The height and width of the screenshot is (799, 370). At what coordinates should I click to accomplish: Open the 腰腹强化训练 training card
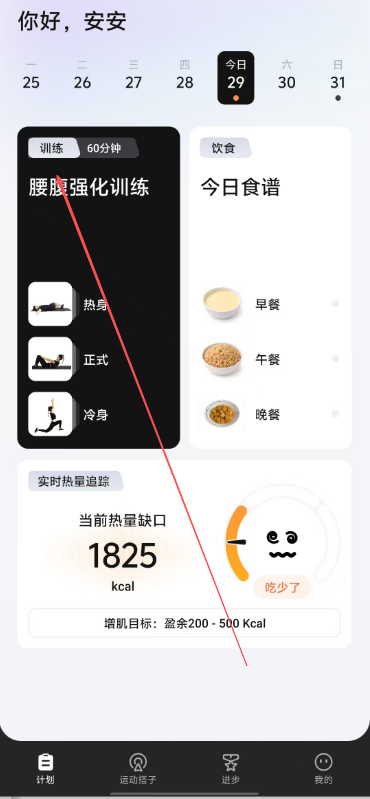point(98,287)
